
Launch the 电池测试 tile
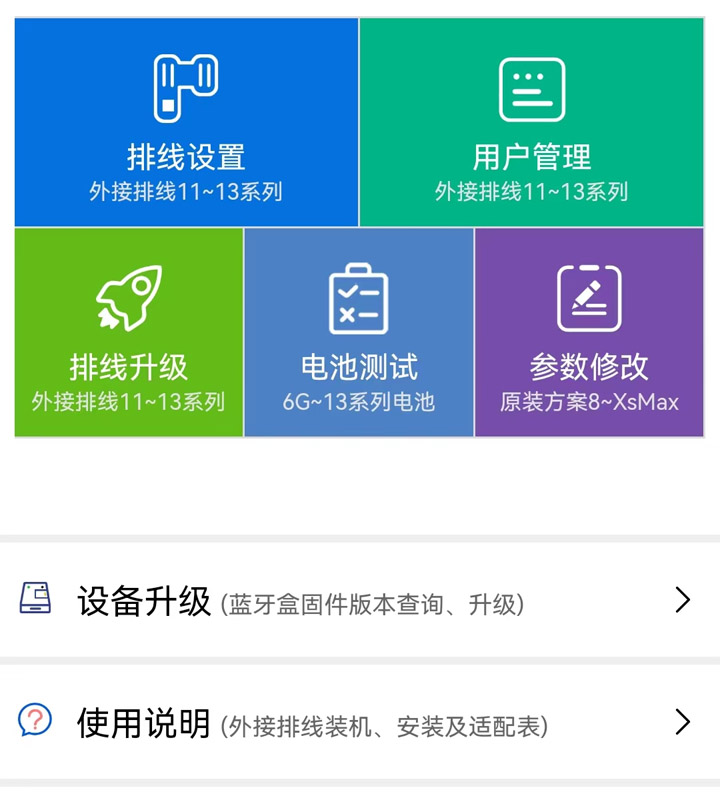point(359,333)
